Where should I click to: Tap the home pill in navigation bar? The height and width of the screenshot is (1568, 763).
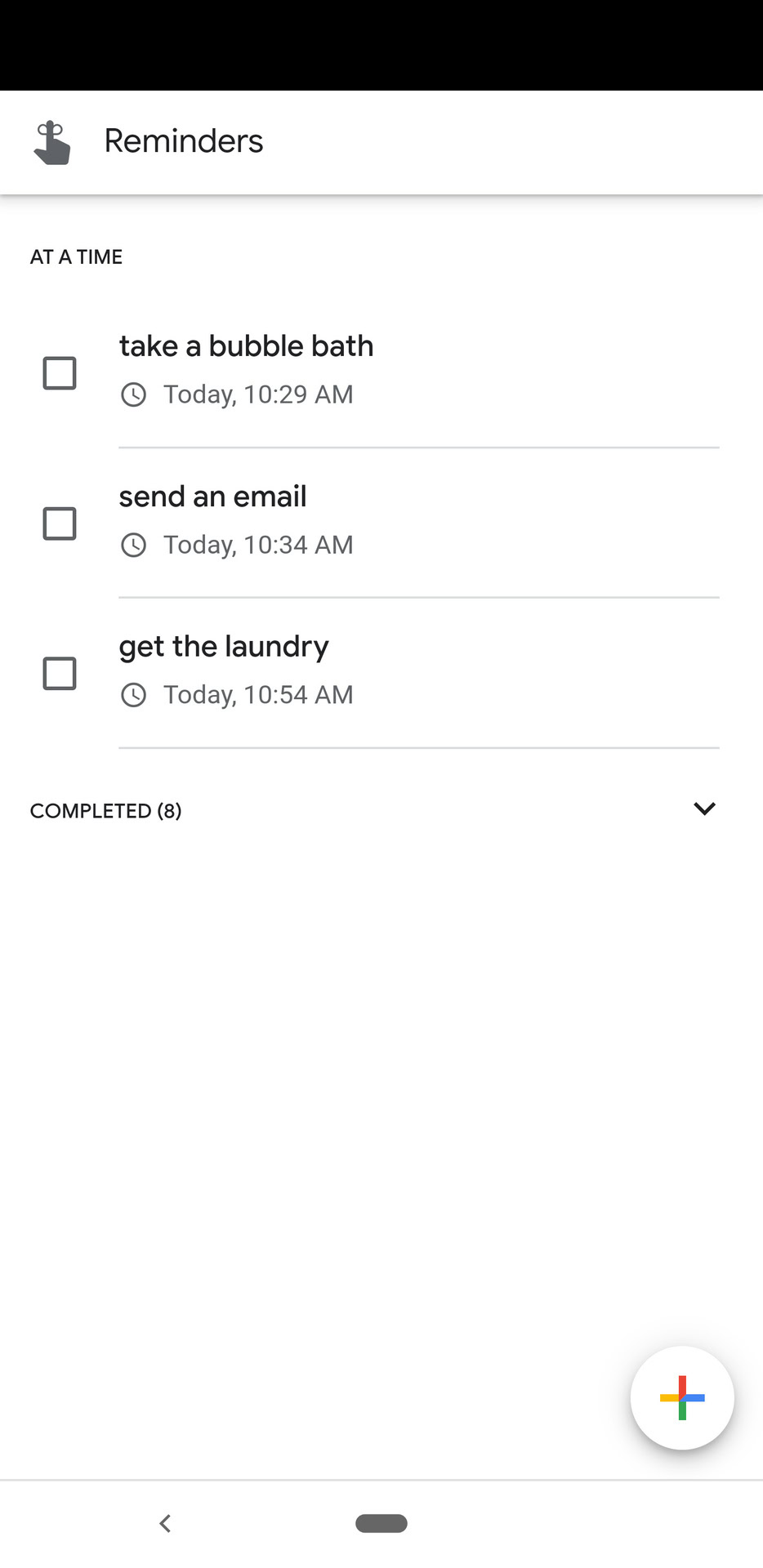pyautogui.click(x=381, y=1523)
